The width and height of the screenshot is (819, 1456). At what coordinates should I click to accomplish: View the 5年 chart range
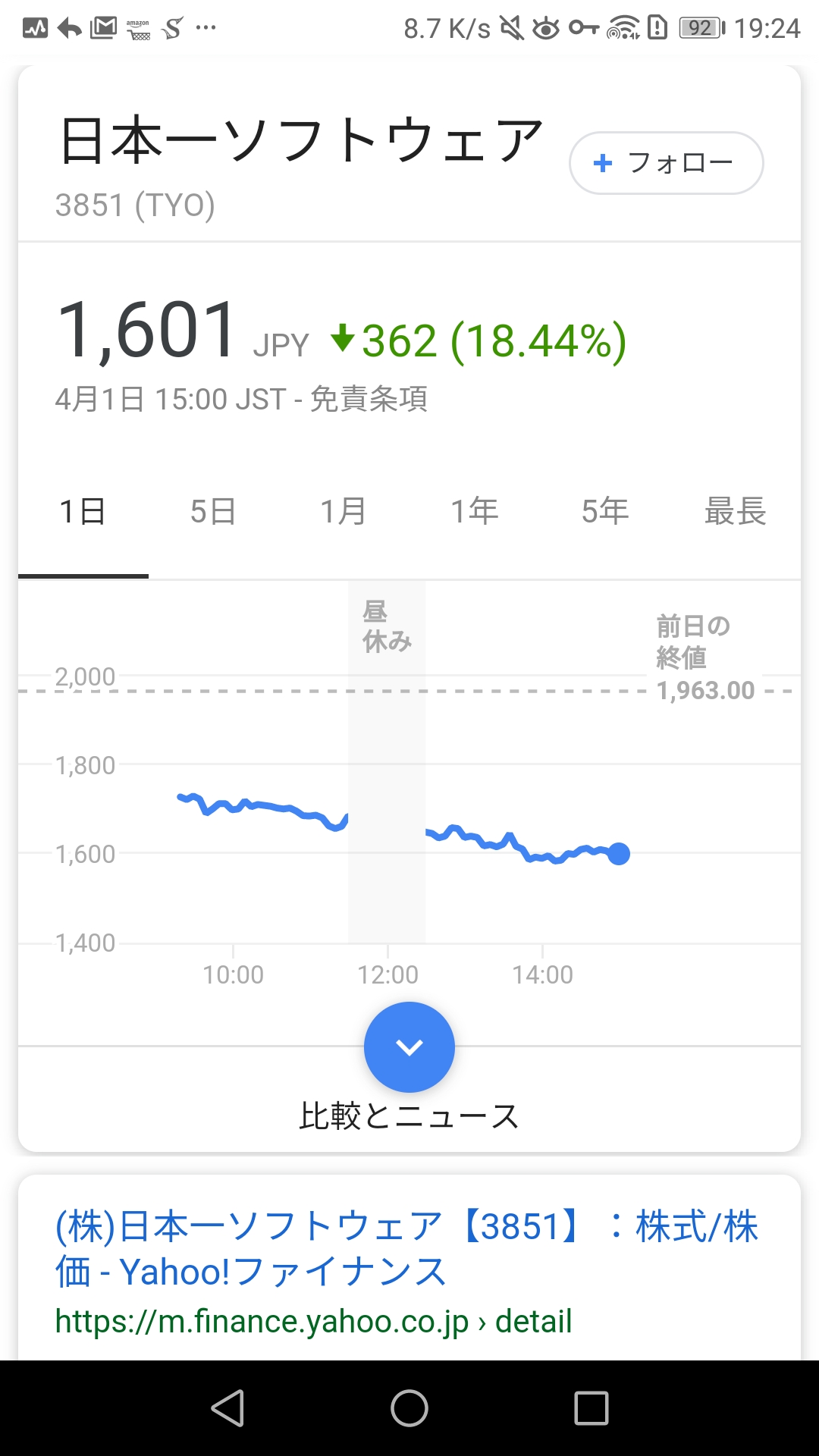click(605, 512)
